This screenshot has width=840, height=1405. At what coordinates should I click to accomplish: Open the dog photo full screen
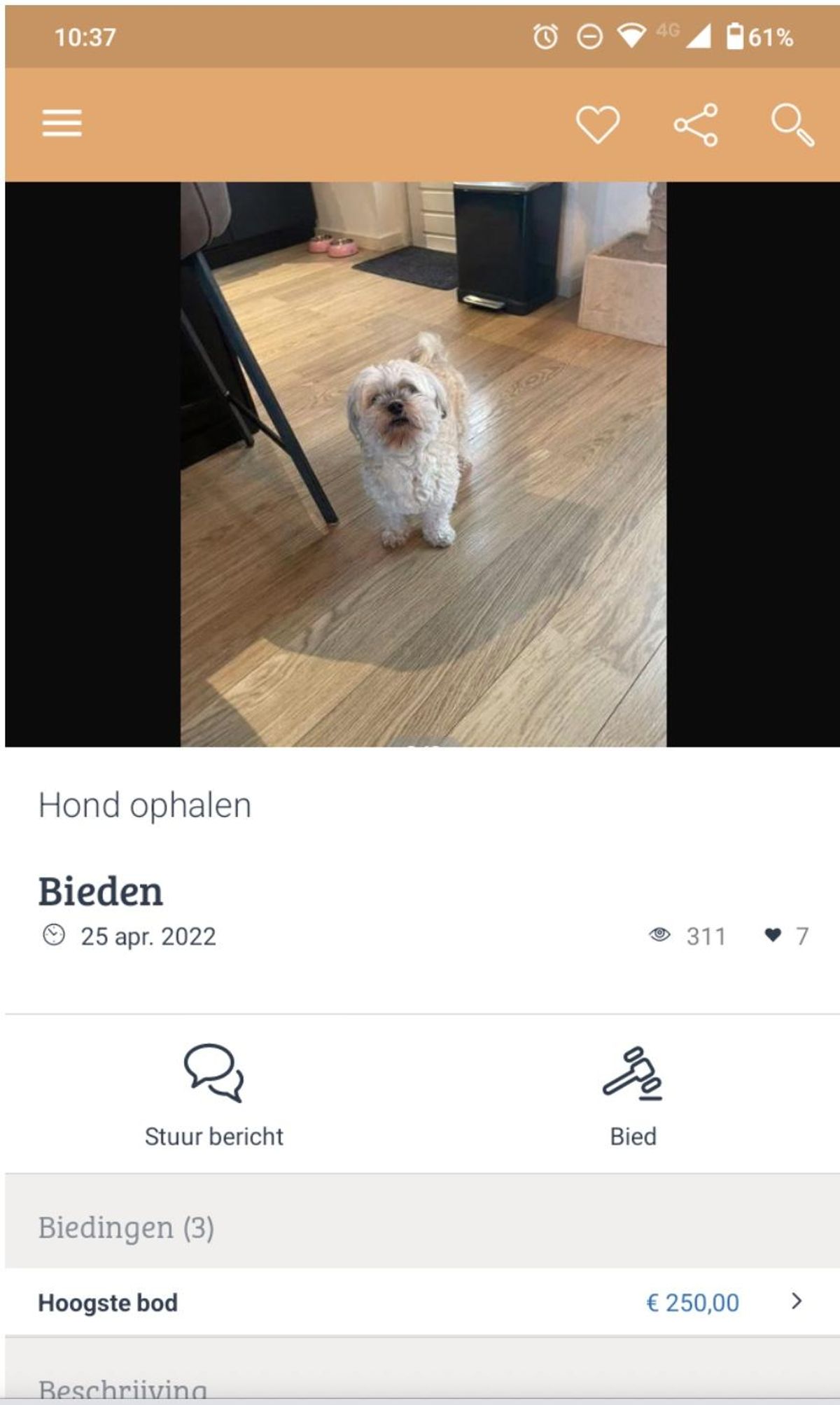(423, 464)
